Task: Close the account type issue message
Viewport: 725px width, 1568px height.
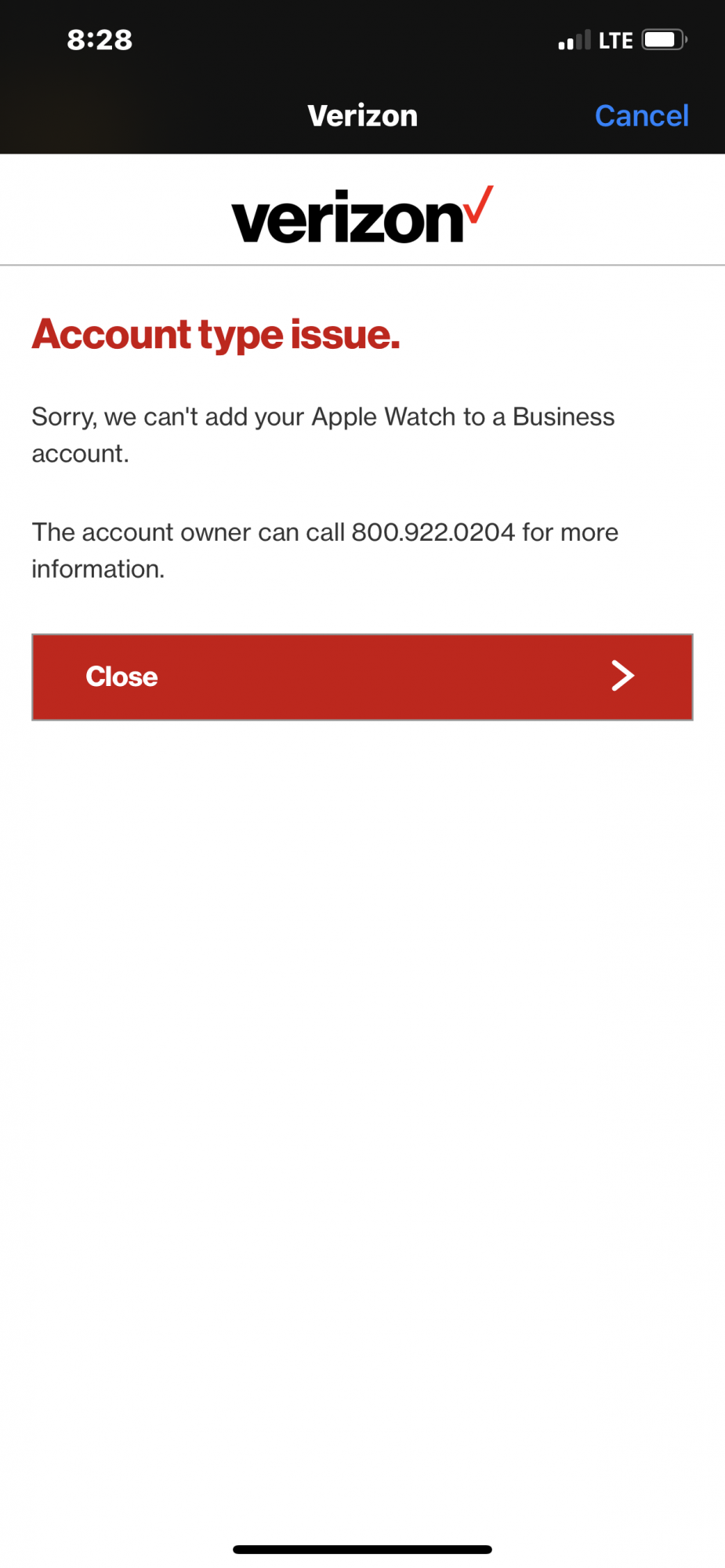Action: (362, 677)
